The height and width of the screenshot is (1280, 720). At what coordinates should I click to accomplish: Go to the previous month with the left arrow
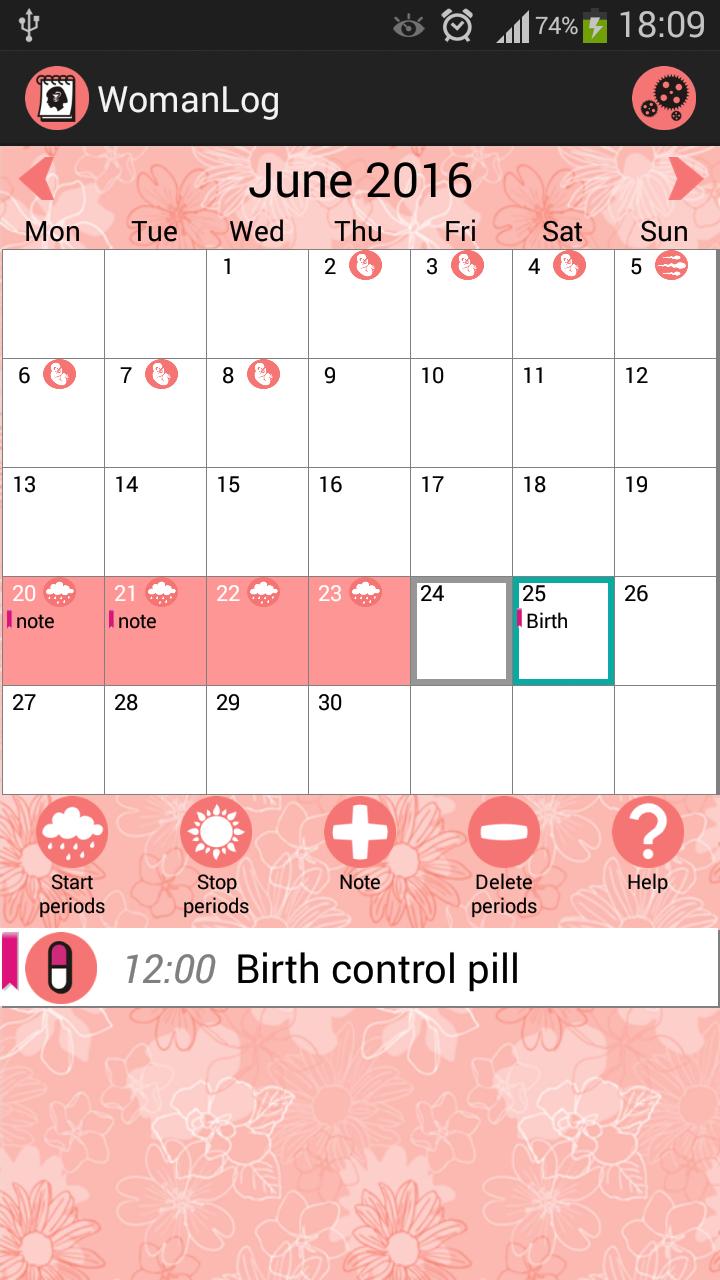[36, 178]
